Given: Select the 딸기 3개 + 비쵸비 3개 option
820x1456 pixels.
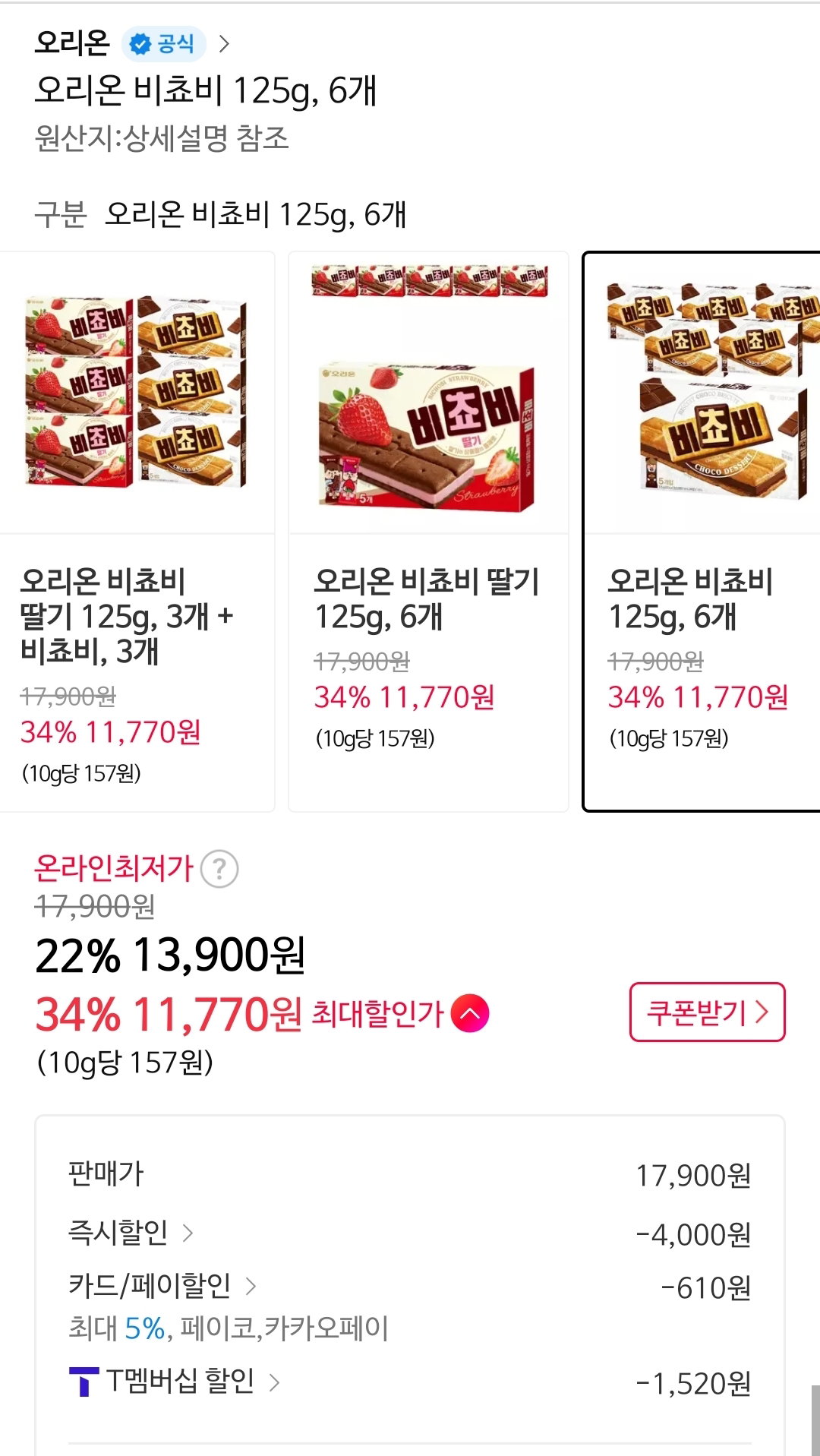Looking at the screenshot, I should point(137,532).
